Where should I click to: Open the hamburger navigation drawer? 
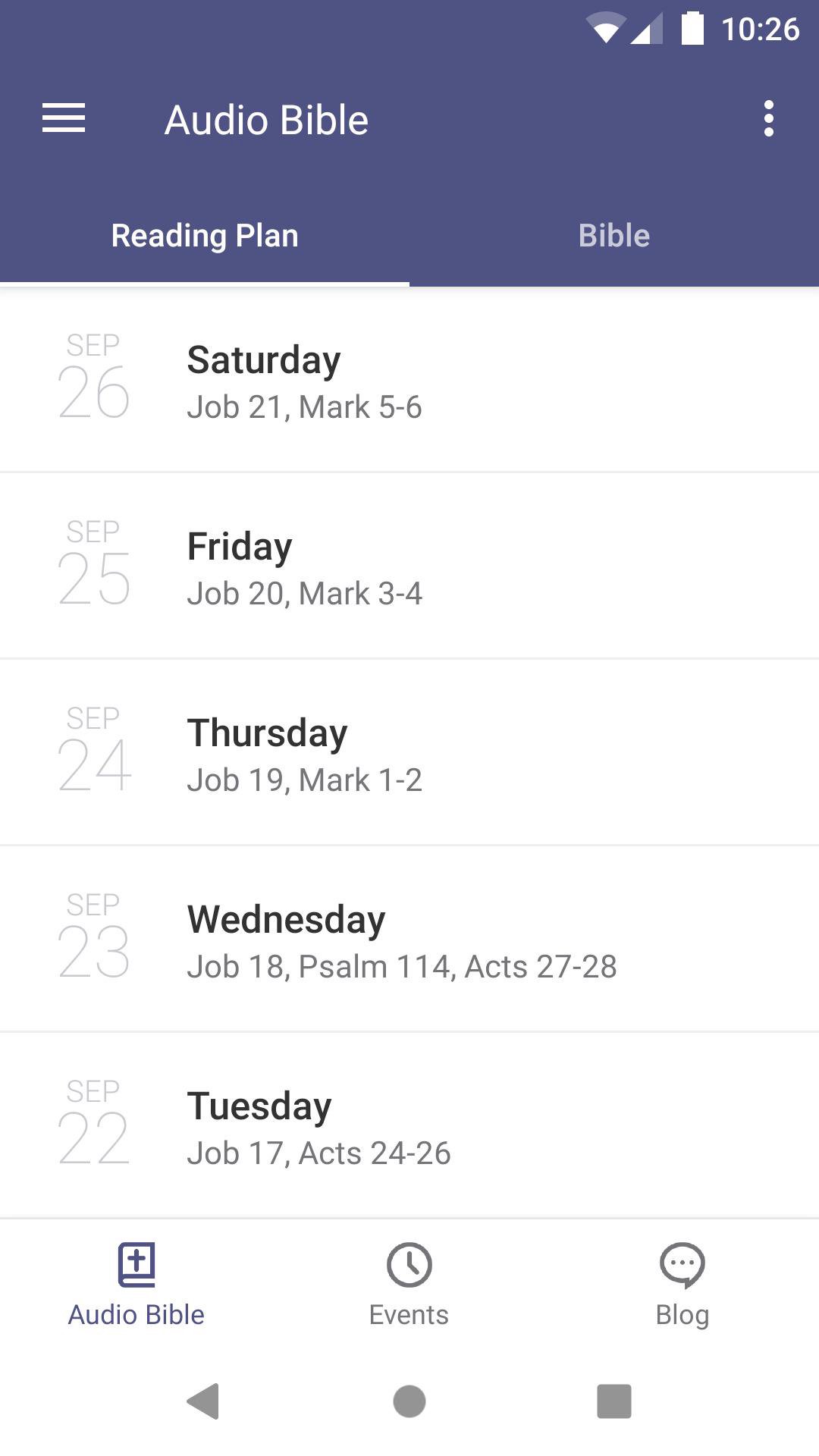(x=64, y=119)
